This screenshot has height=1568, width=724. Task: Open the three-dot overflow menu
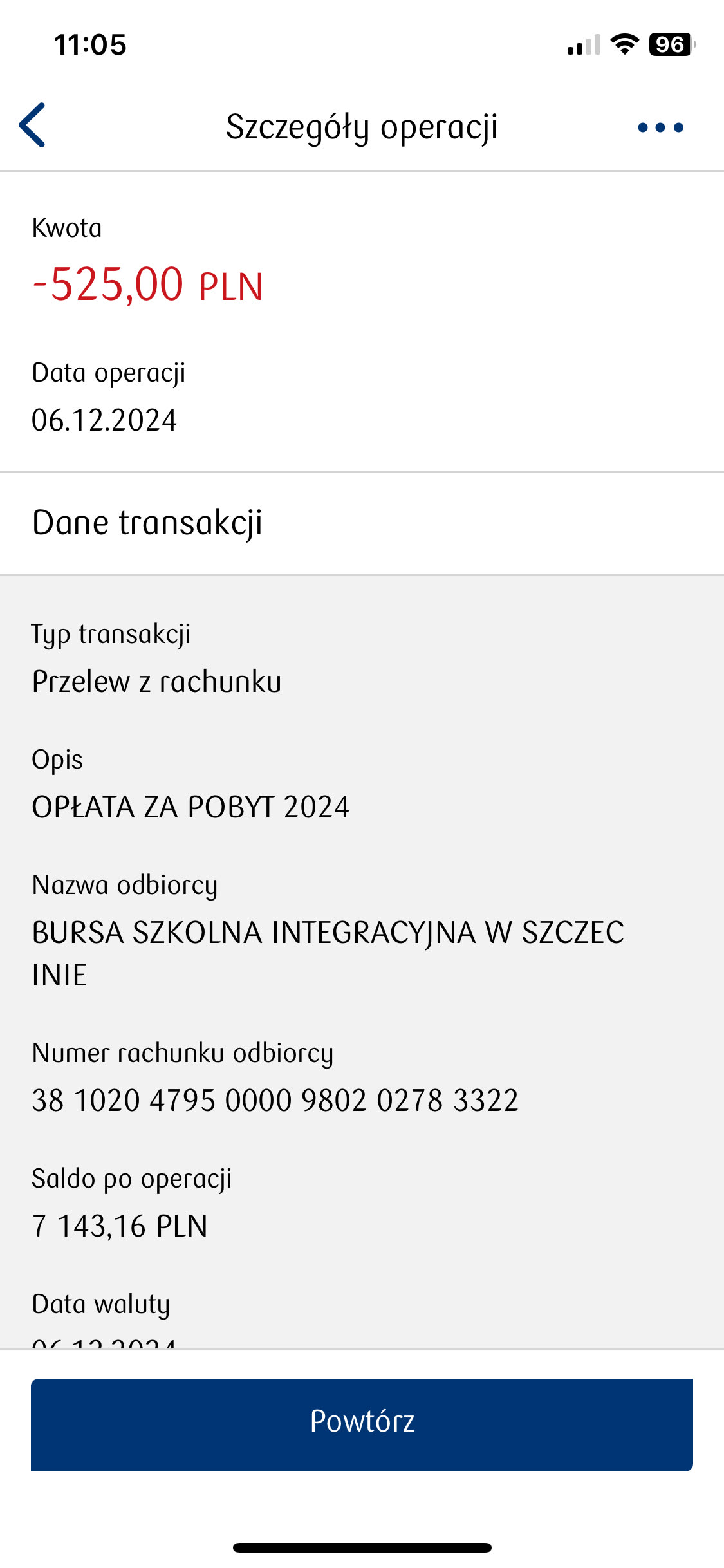(x=660, y=127)
